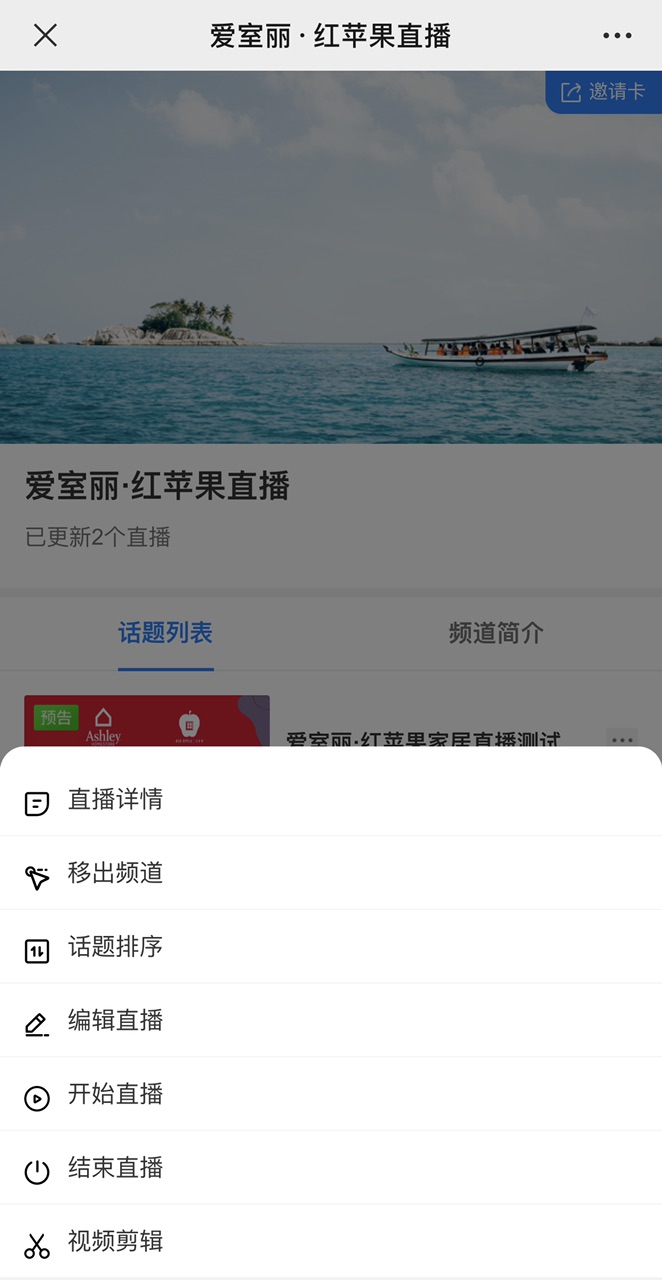The width and height of the screenshot is (662, 1280).
Task: Switch to the 话题列表 tab
Action: (x=166, y=633)
